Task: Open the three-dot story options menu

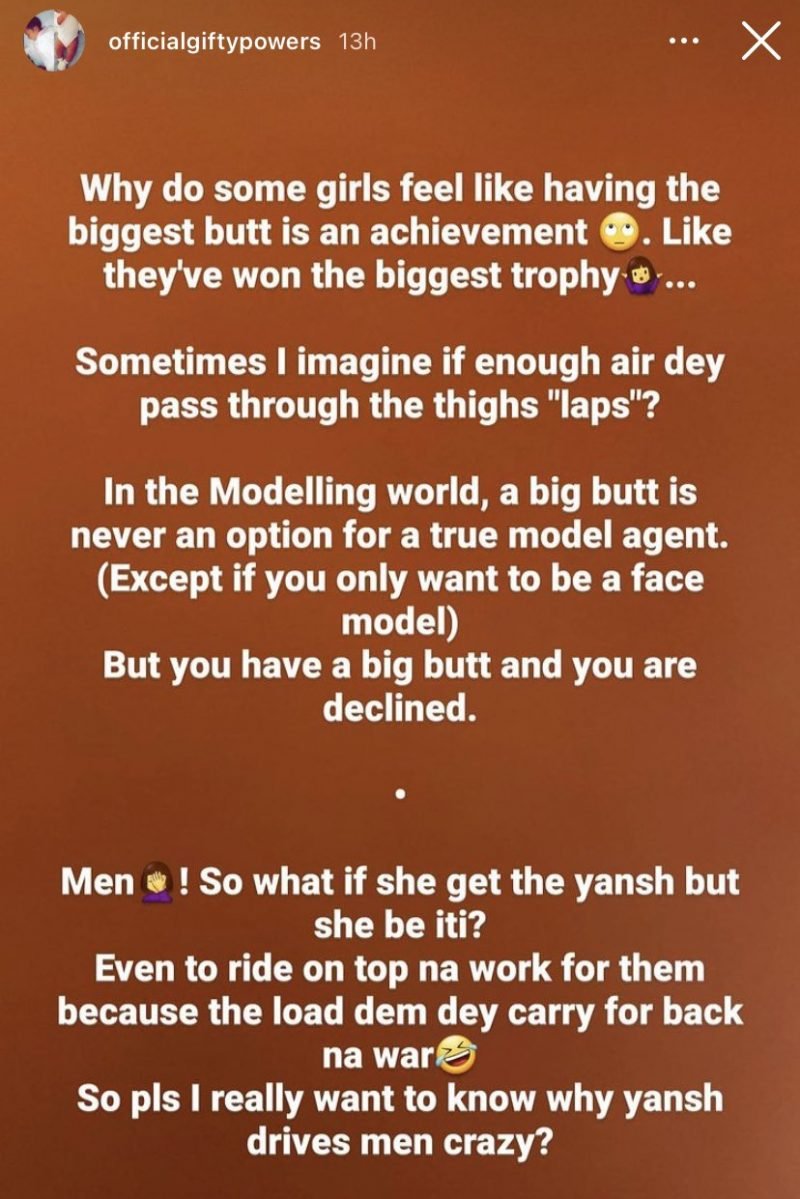Action: pyautogui.click(x=681, y=43)
